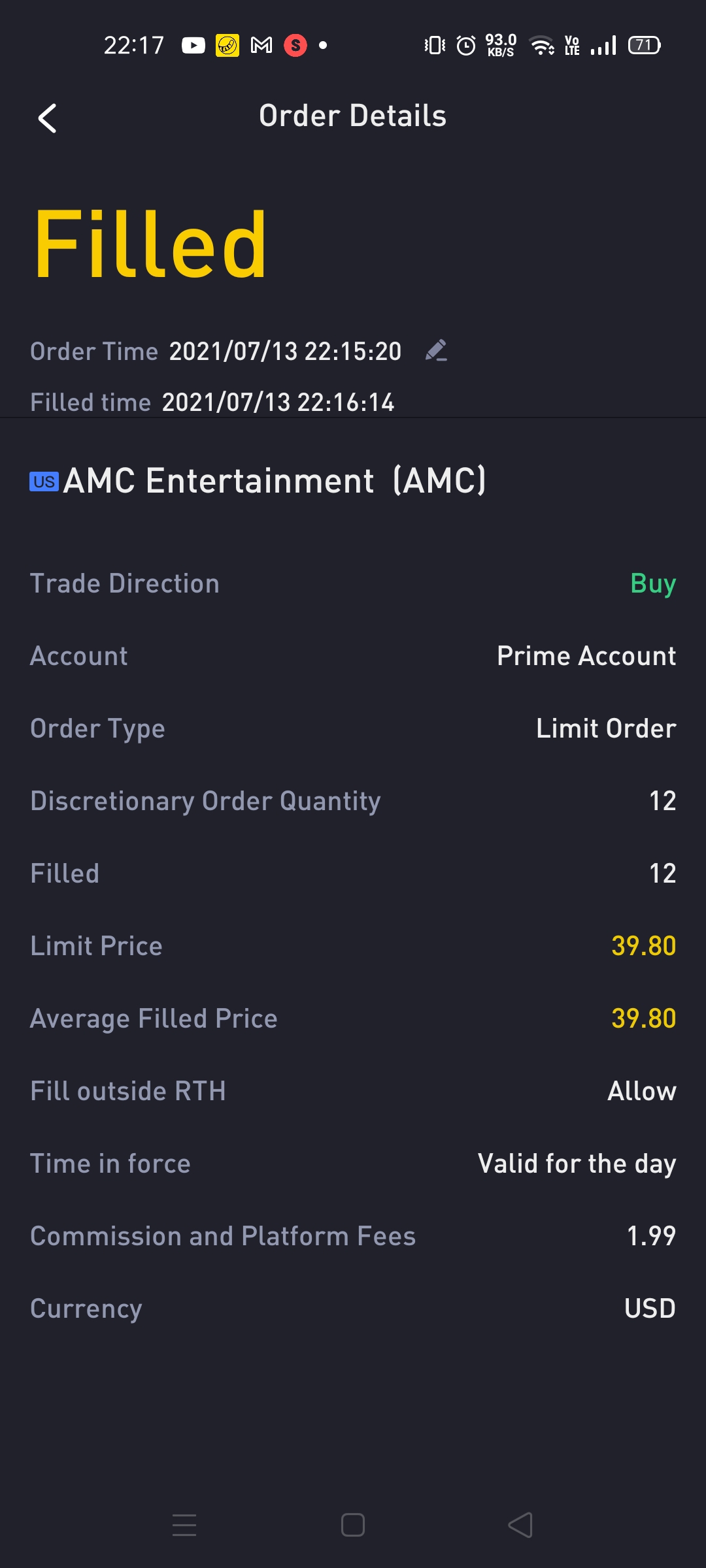Tap the edit pencil beside Order Time
Screen dimensions: 706x1568
(436, 351)
